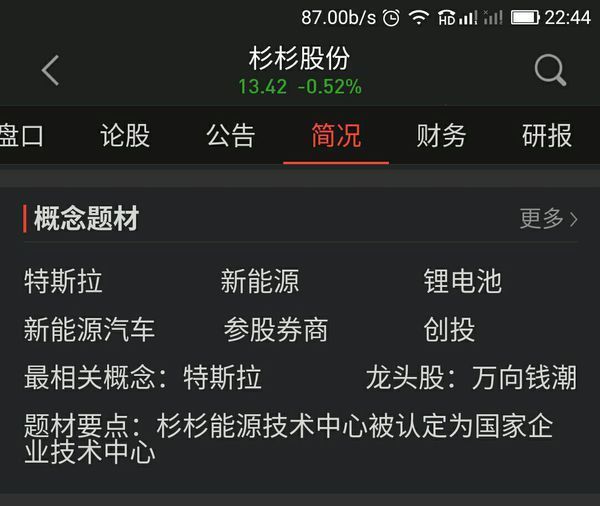Tap the 创投 concept tag

point(449,329)
